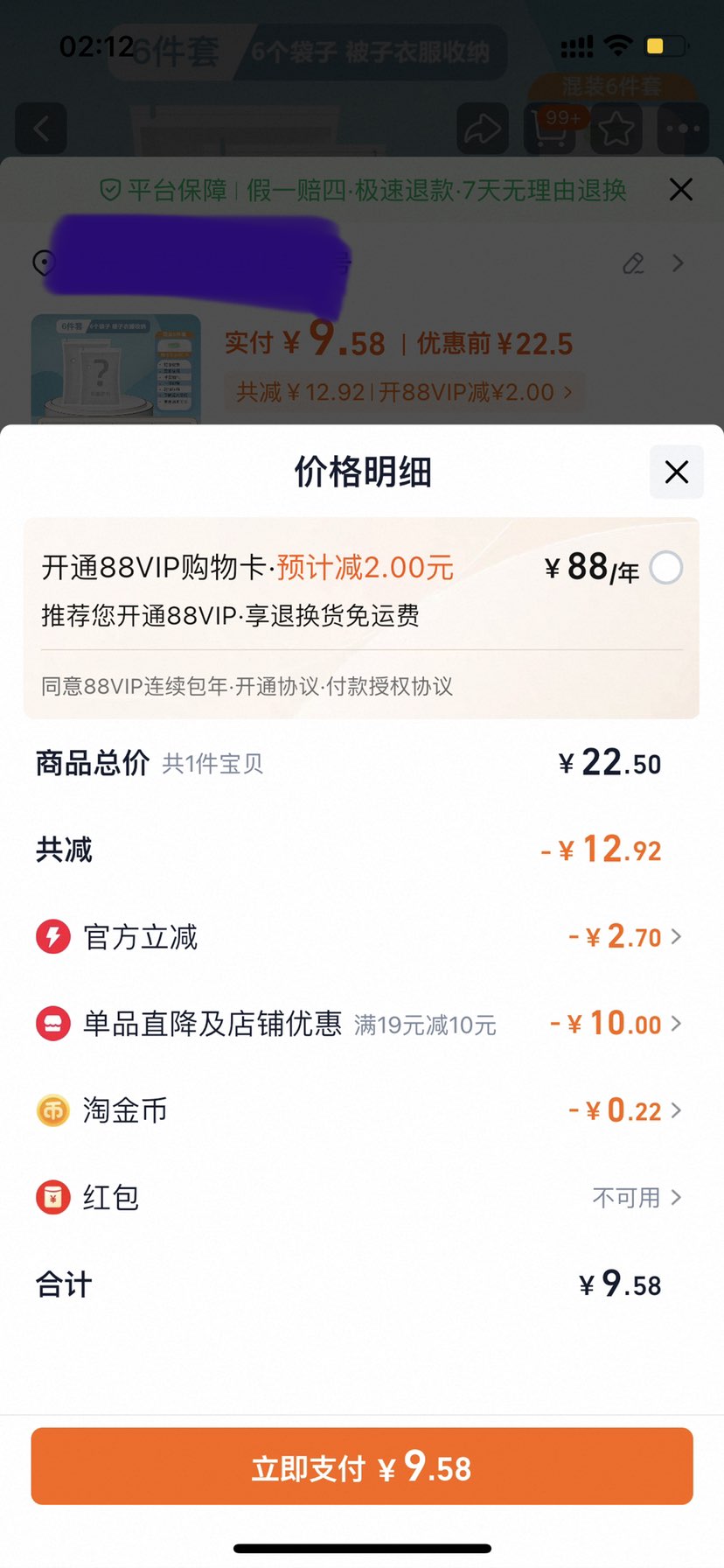The width and height of the screenshot is (724, 1568).
Task: Select the 88VIP shopping card option
Action: coord(666,568)
